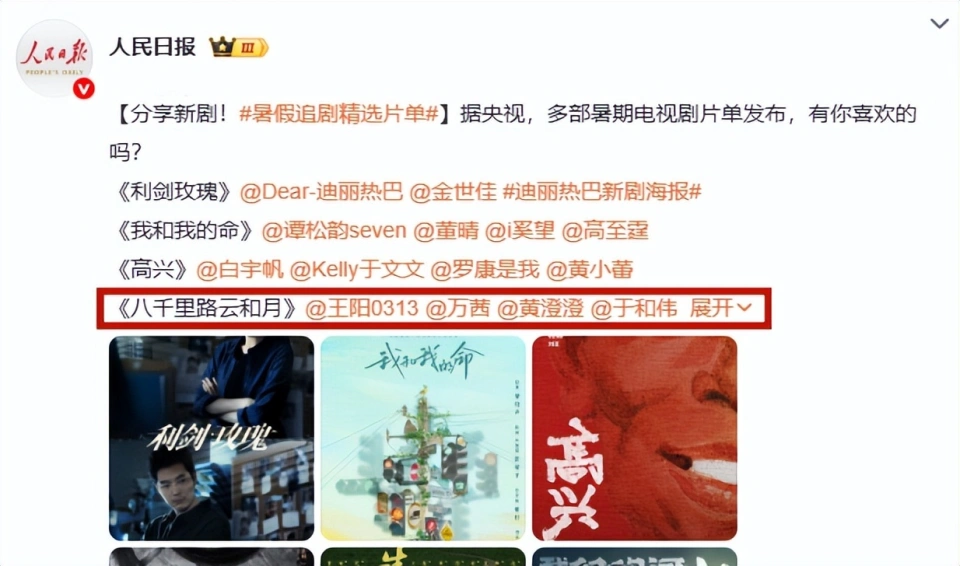This screenshot has height=566, width=960.
Task: Open hashtag #迪丽热巴新剧海报#
Action: pos(602,191)
